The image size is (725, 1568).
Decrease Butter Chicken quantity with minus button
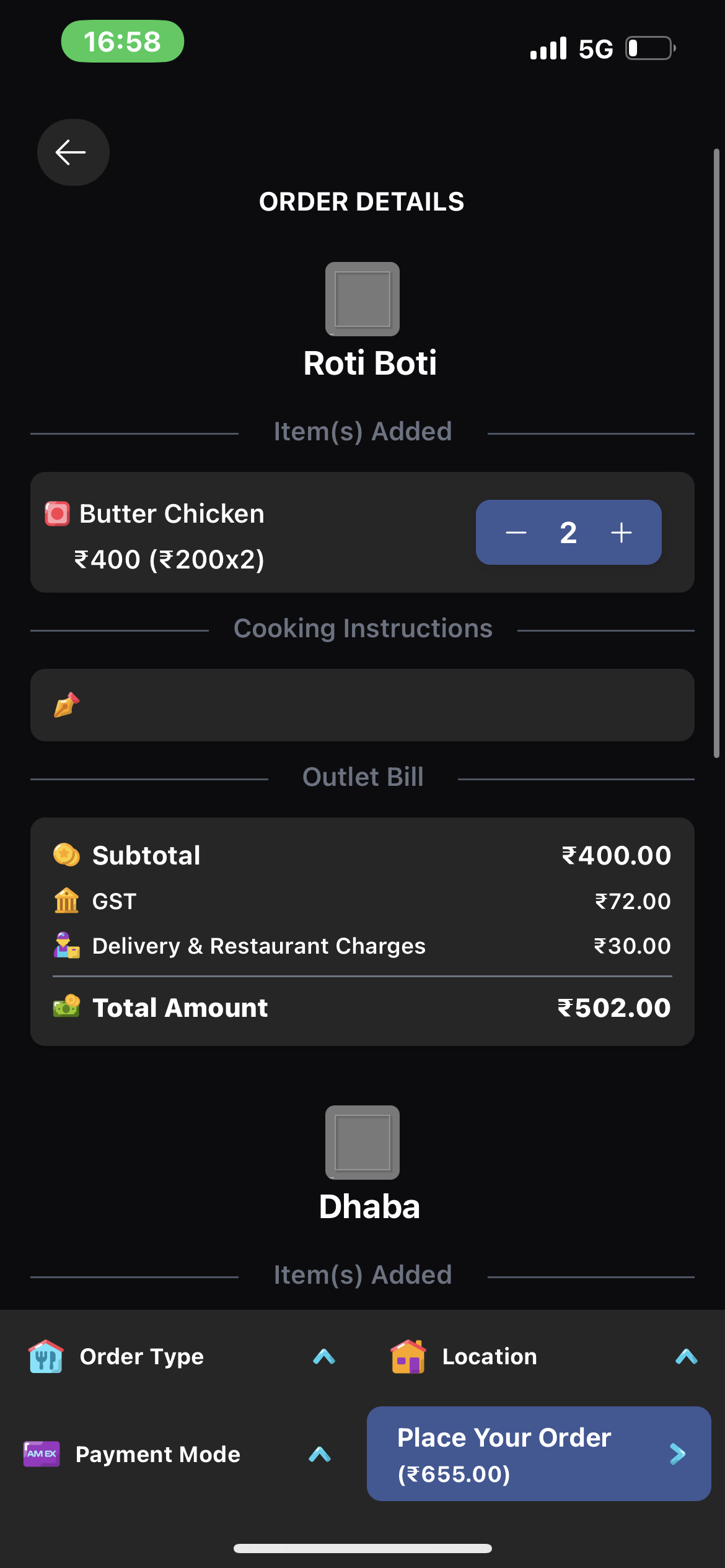516,533
